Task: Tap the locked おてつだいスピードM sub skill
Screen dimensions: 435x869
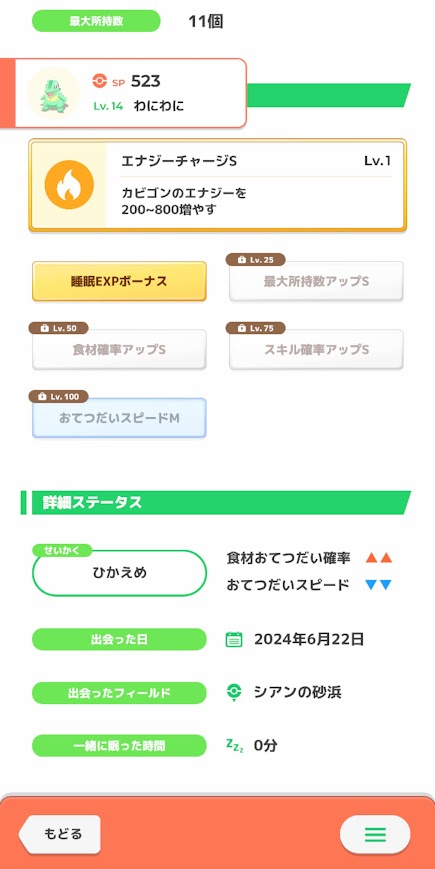Action: tap(119, 418)
